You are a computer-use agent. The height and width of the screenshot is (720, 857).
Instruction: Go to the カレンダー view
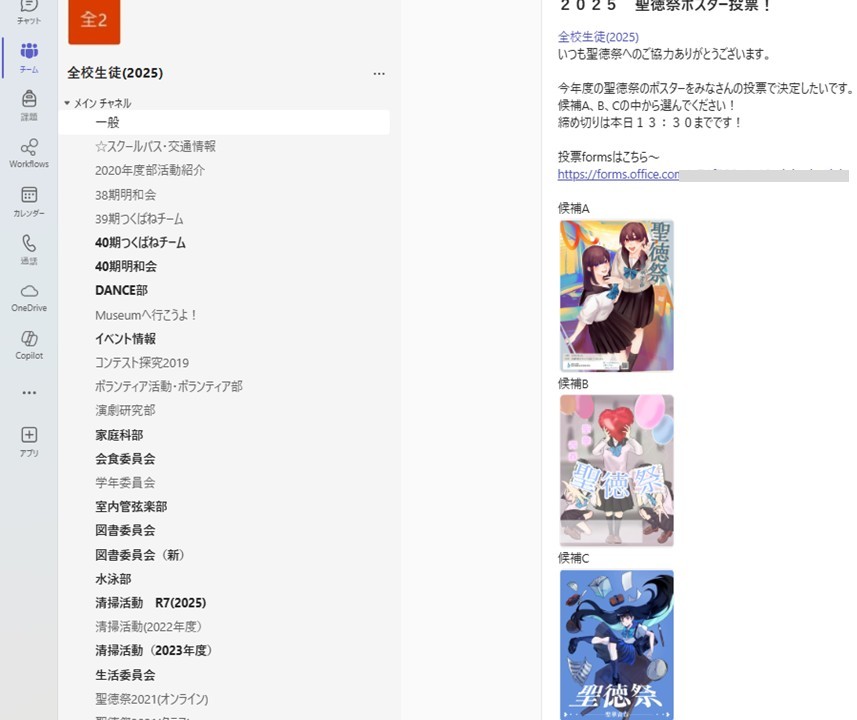(29, 201)
